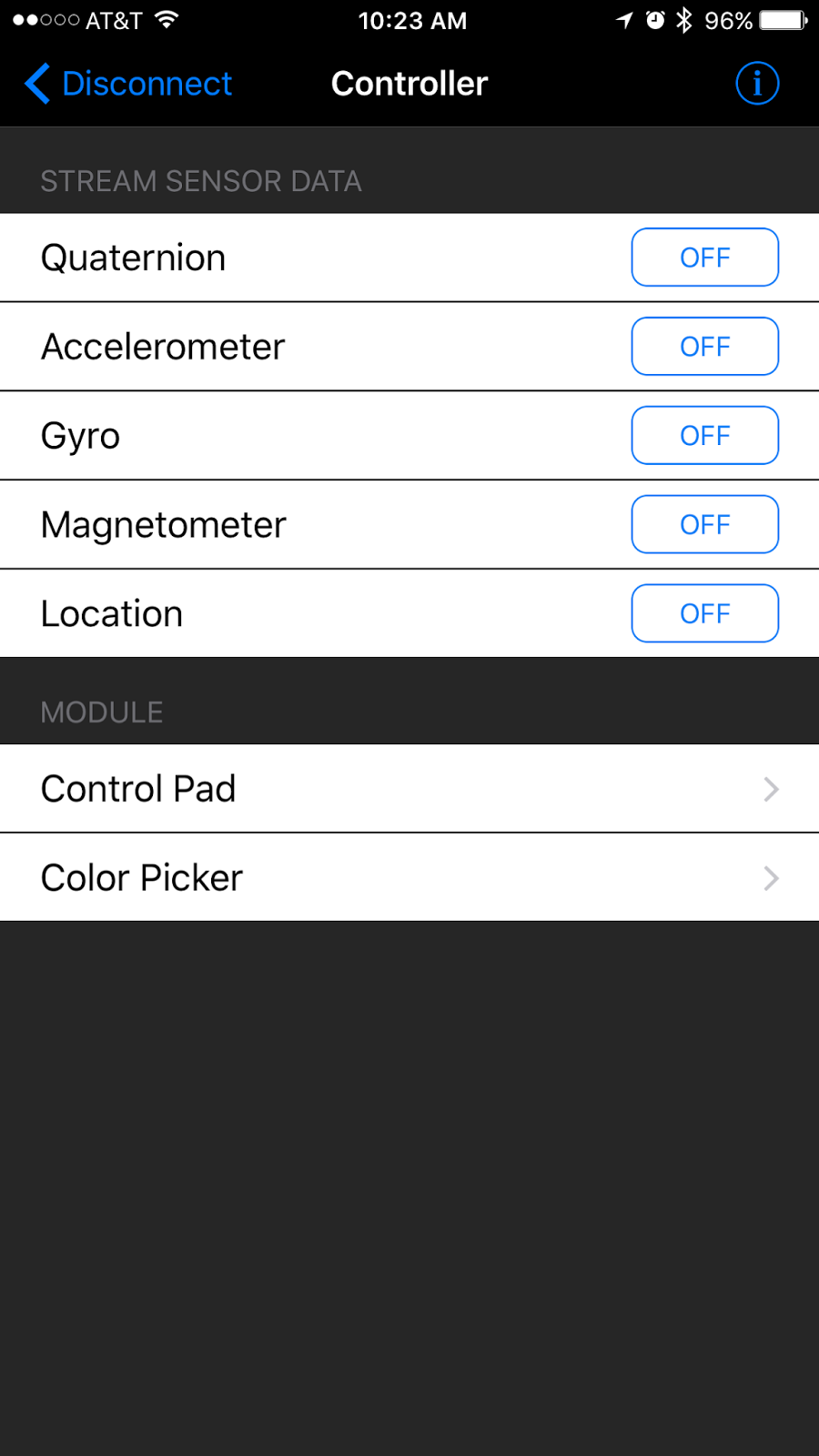Tap Disconnect to go back
The height and width of the screenshot is (1456, 819).
click(128, 84)
